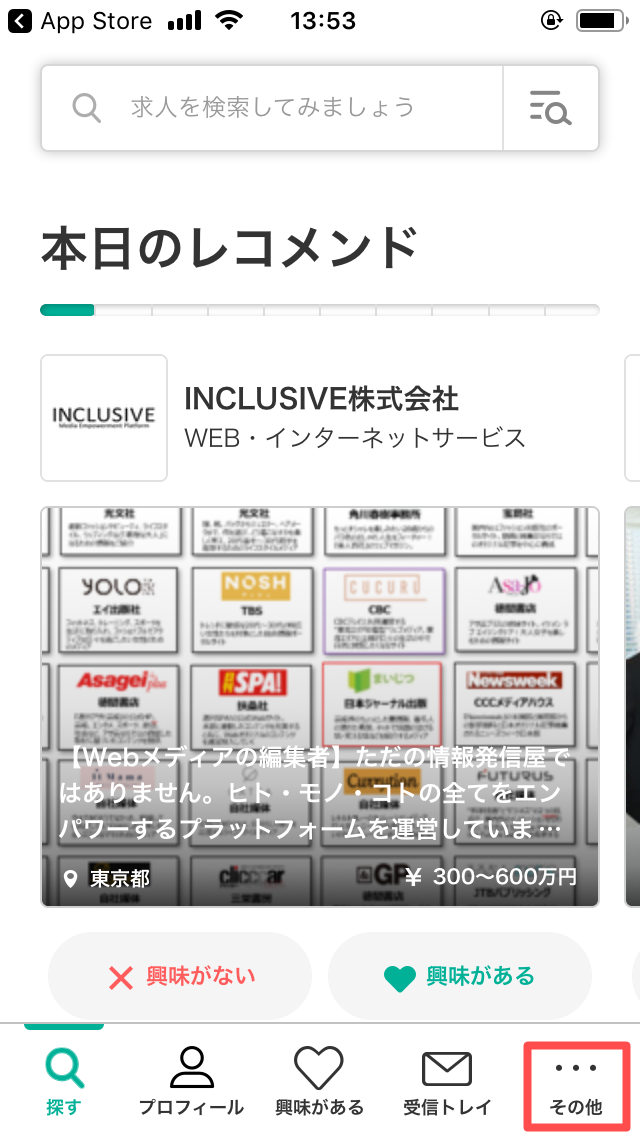Go to the 興味がある tab
Image resolution: width=640 pixels, height=1136 pixels.
(x=319, y=1080)
